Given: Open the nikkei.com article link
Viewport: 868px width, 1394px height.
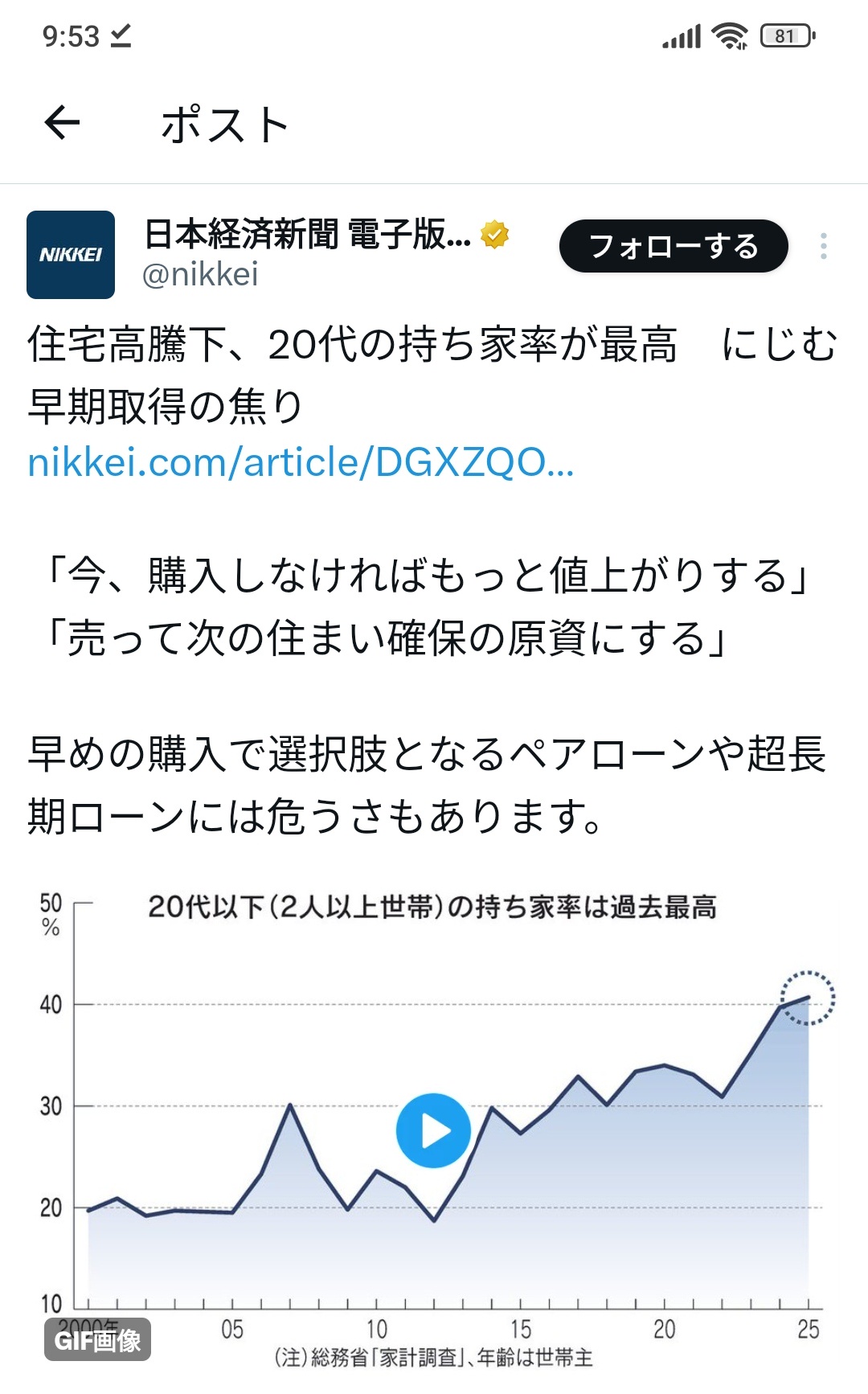Looking at the screenshot, I should tap(301, 463).
